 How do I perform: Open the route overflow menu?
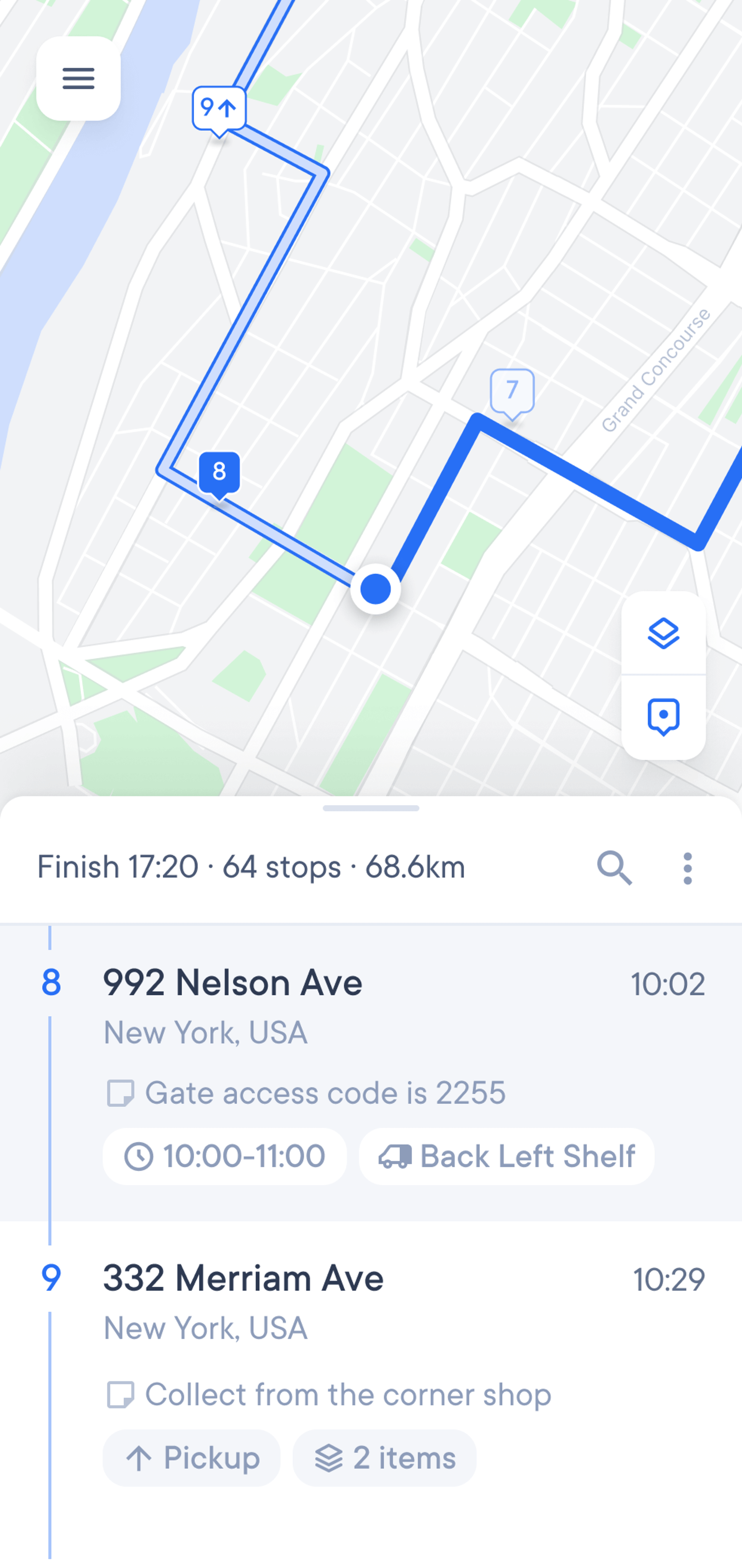click(687, 867)
